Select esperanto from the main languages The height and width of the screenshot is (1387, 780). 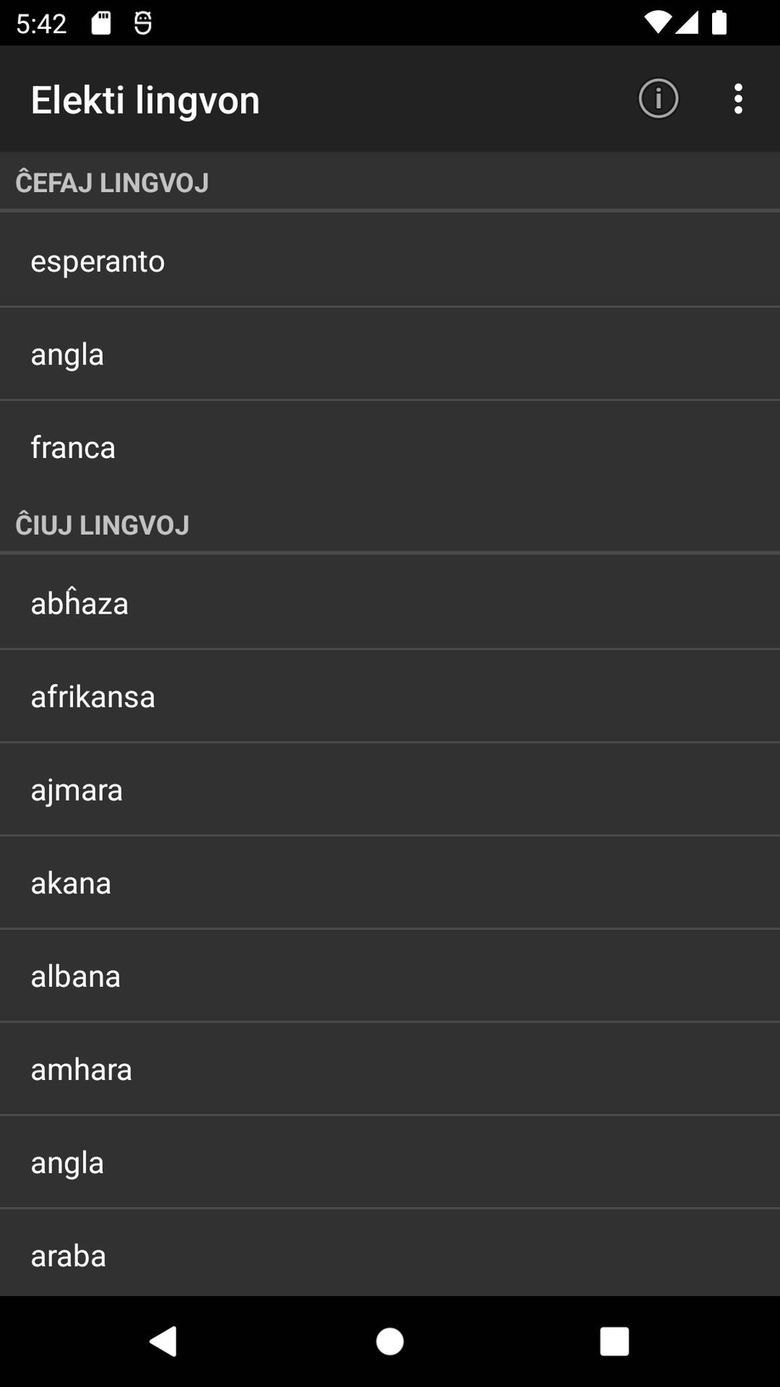click(x=390, y=261)
